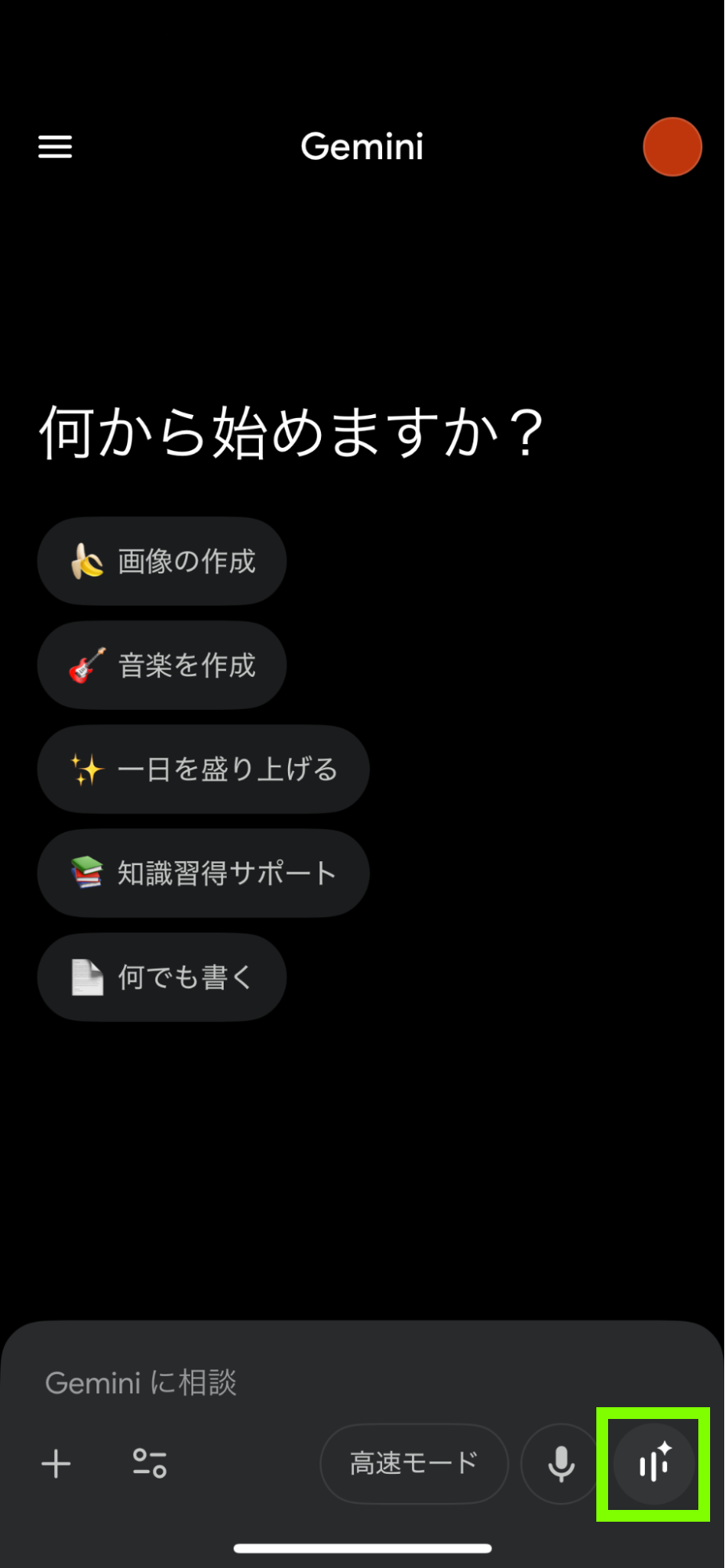Tap the 知識習得サポート books icon chip
725x1568 pixels.
pos(202,872)
